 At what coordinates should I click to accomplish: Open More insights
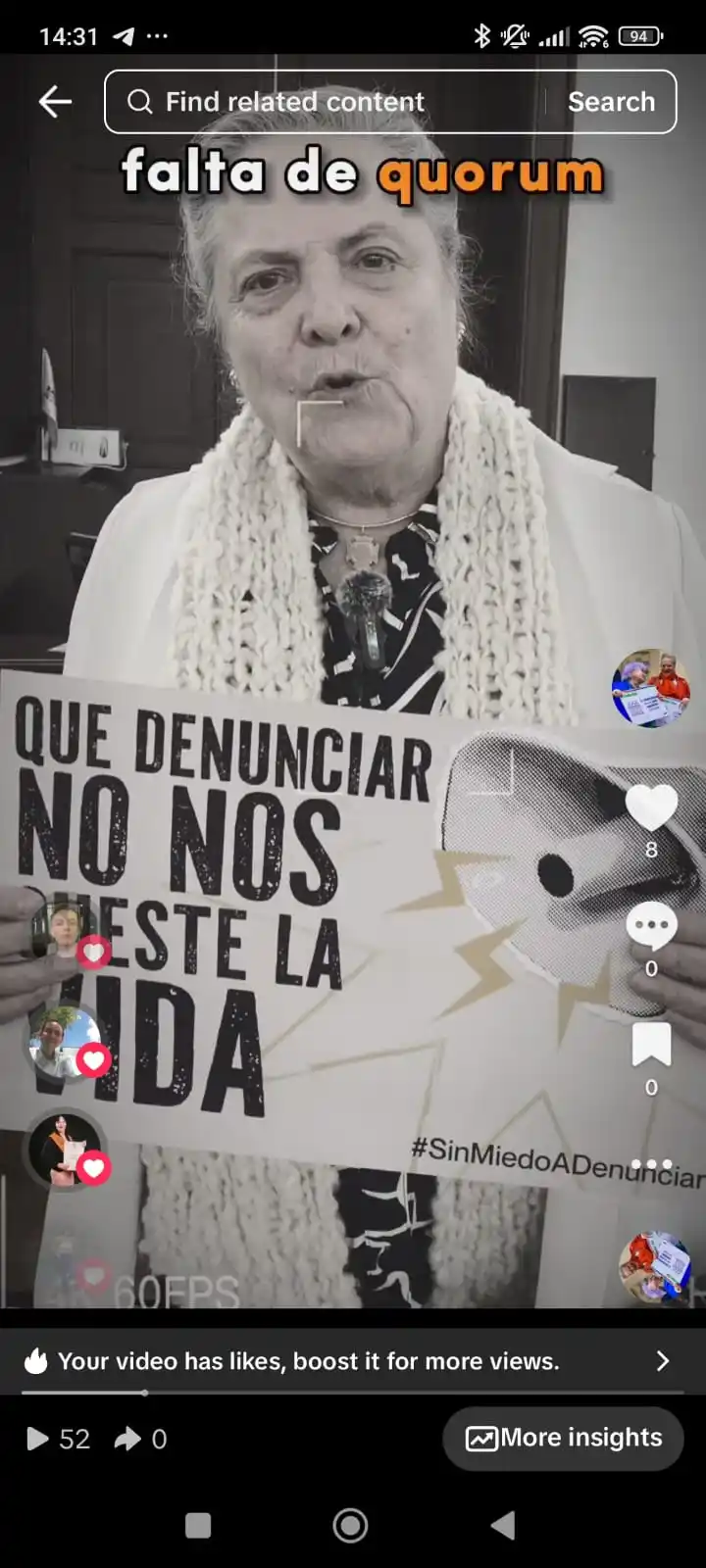click(x=564, y=1438)
